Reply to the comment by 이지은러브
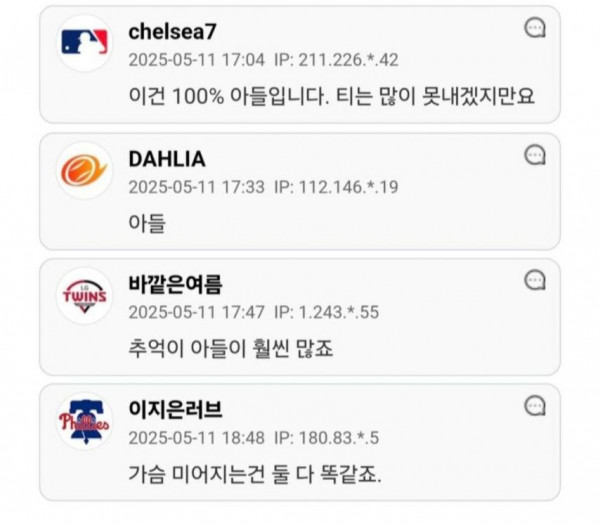 [535, 405]
